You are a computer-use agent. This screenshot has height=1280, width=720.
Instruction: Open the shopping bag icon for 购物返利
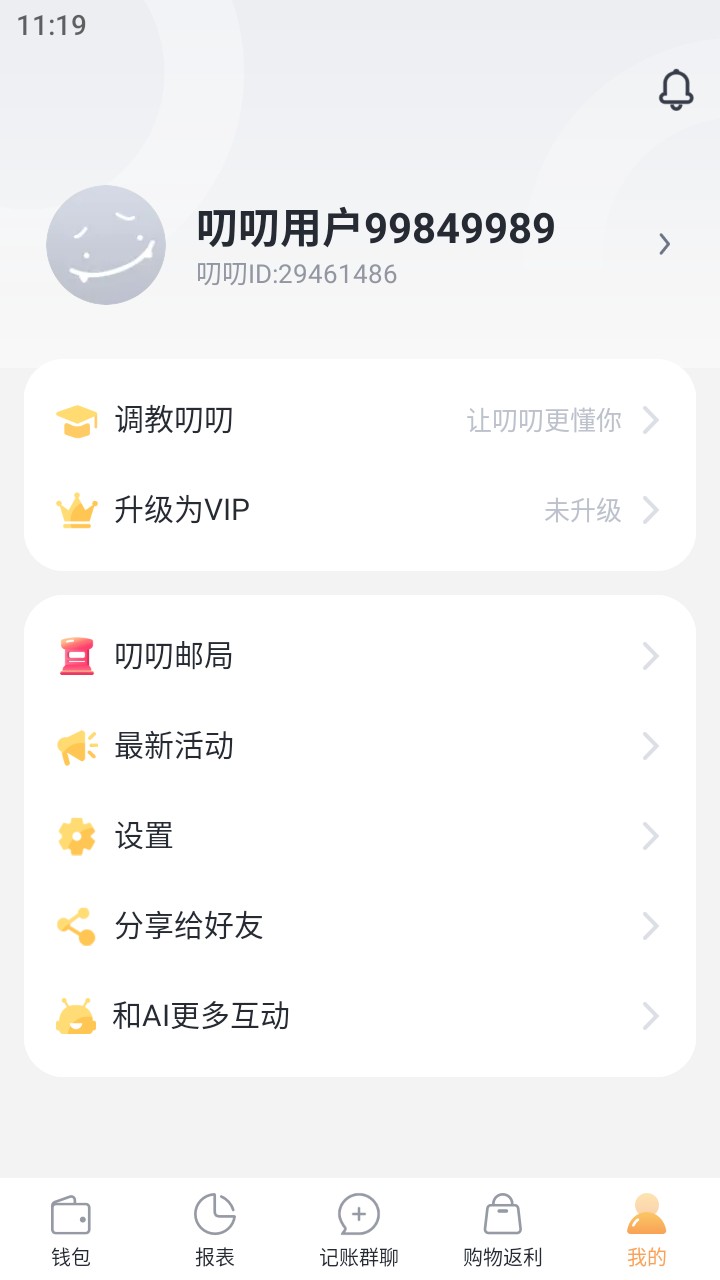[x=501, y=1217]
